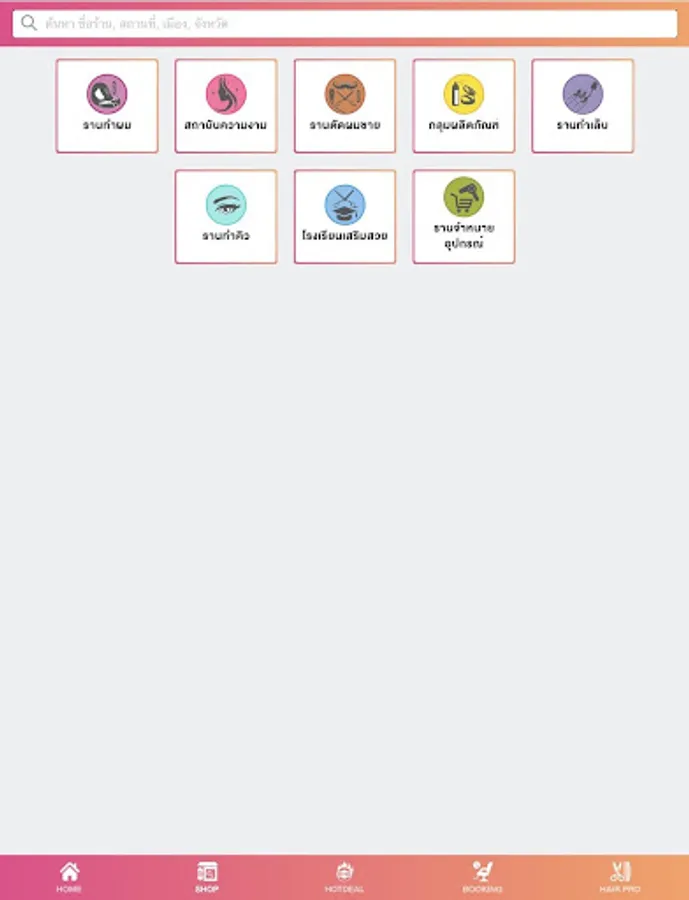Select the ร้านตัดผมชาย barbershop category

click(x=345, y=106)
